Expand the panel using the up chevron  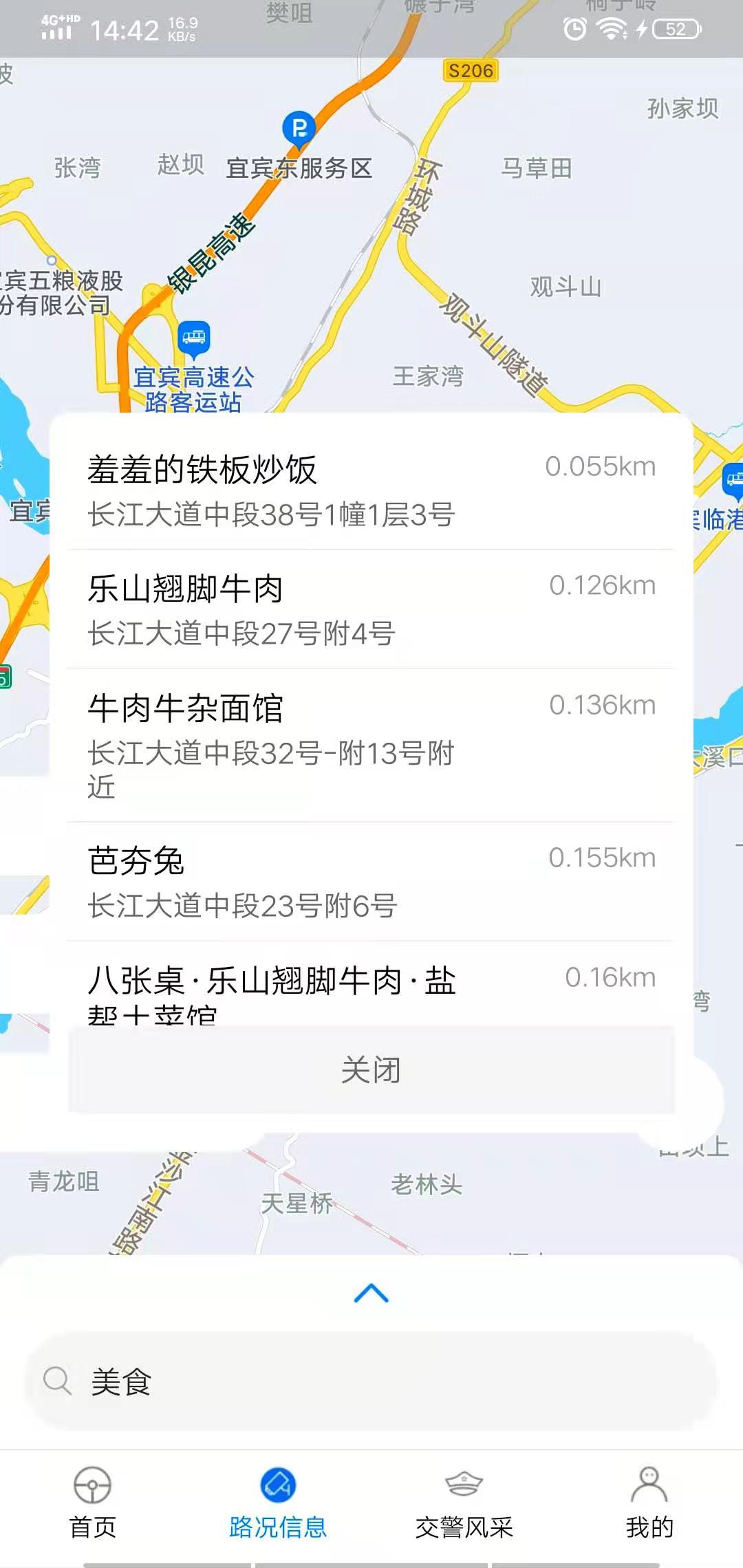click(x=371, y=1292)
